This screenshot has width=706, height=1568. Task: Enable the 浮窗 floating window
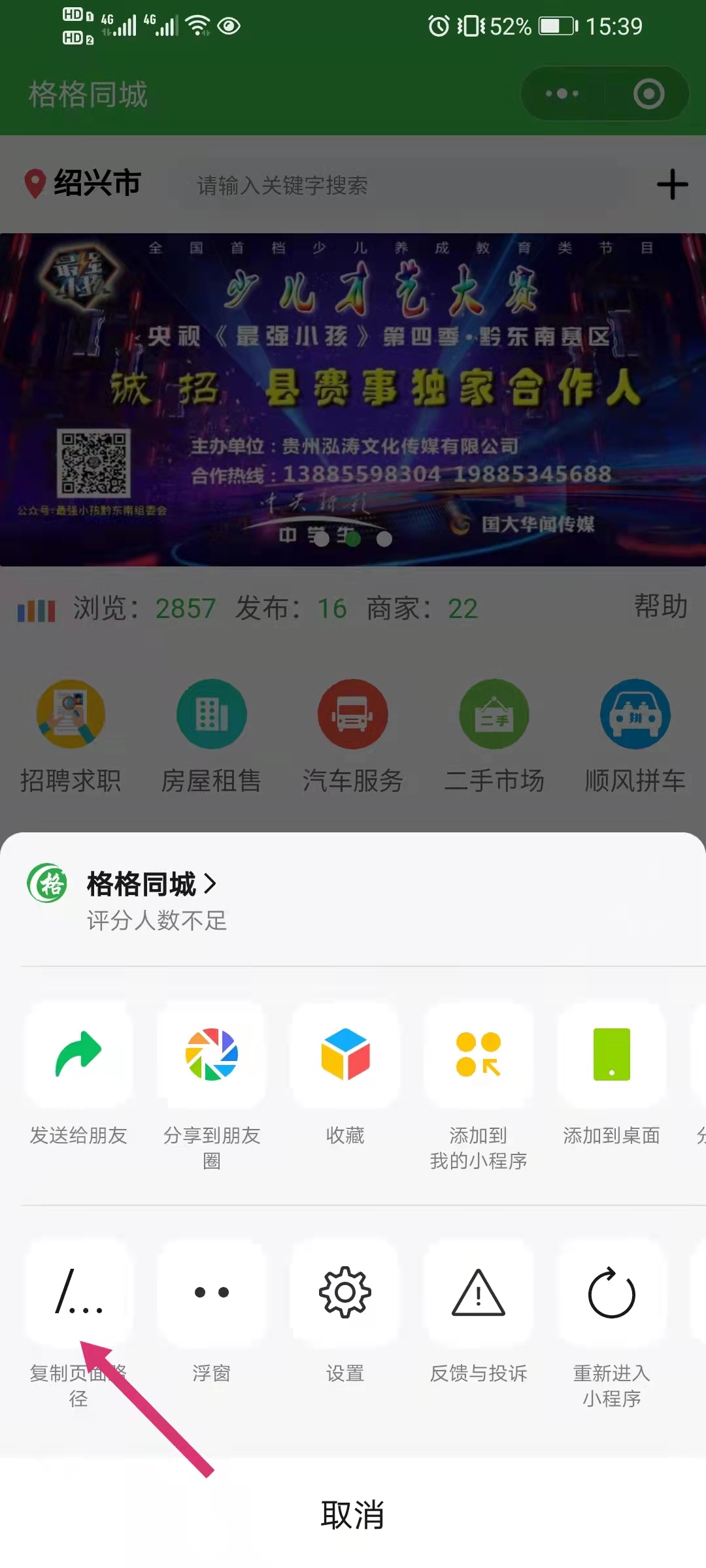[212, 1294]
